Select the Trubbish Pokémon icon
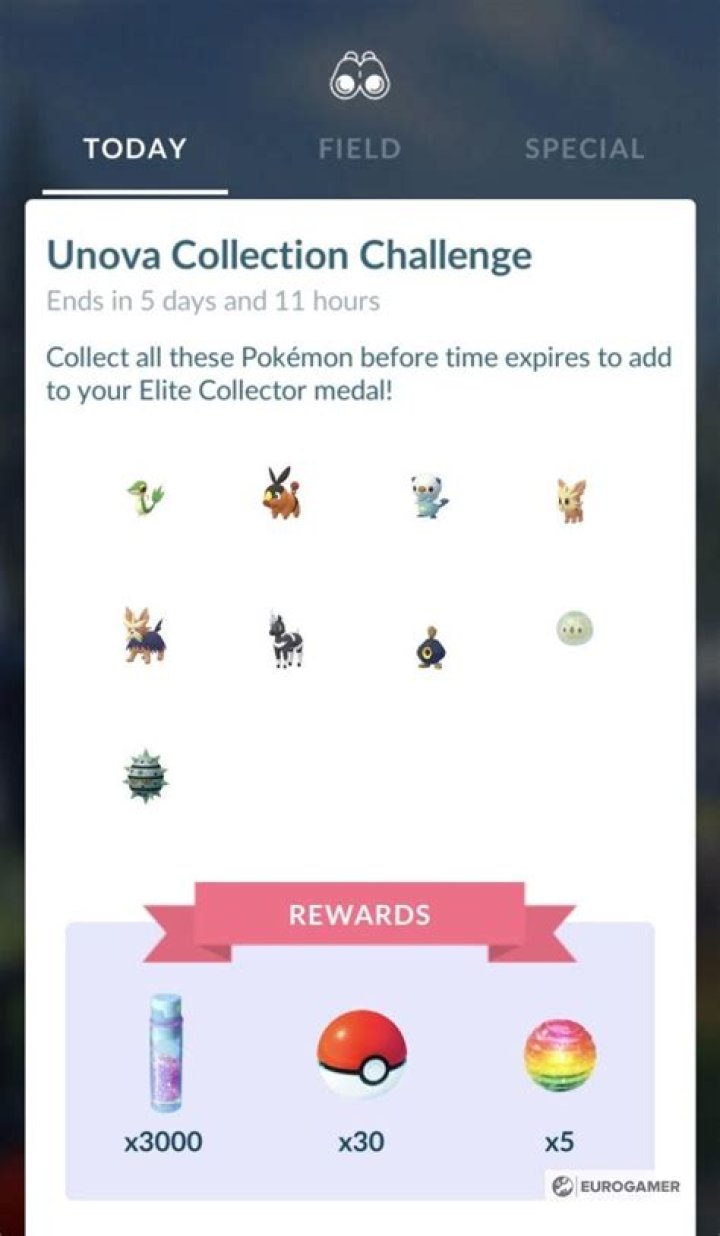 click(432, 645)
